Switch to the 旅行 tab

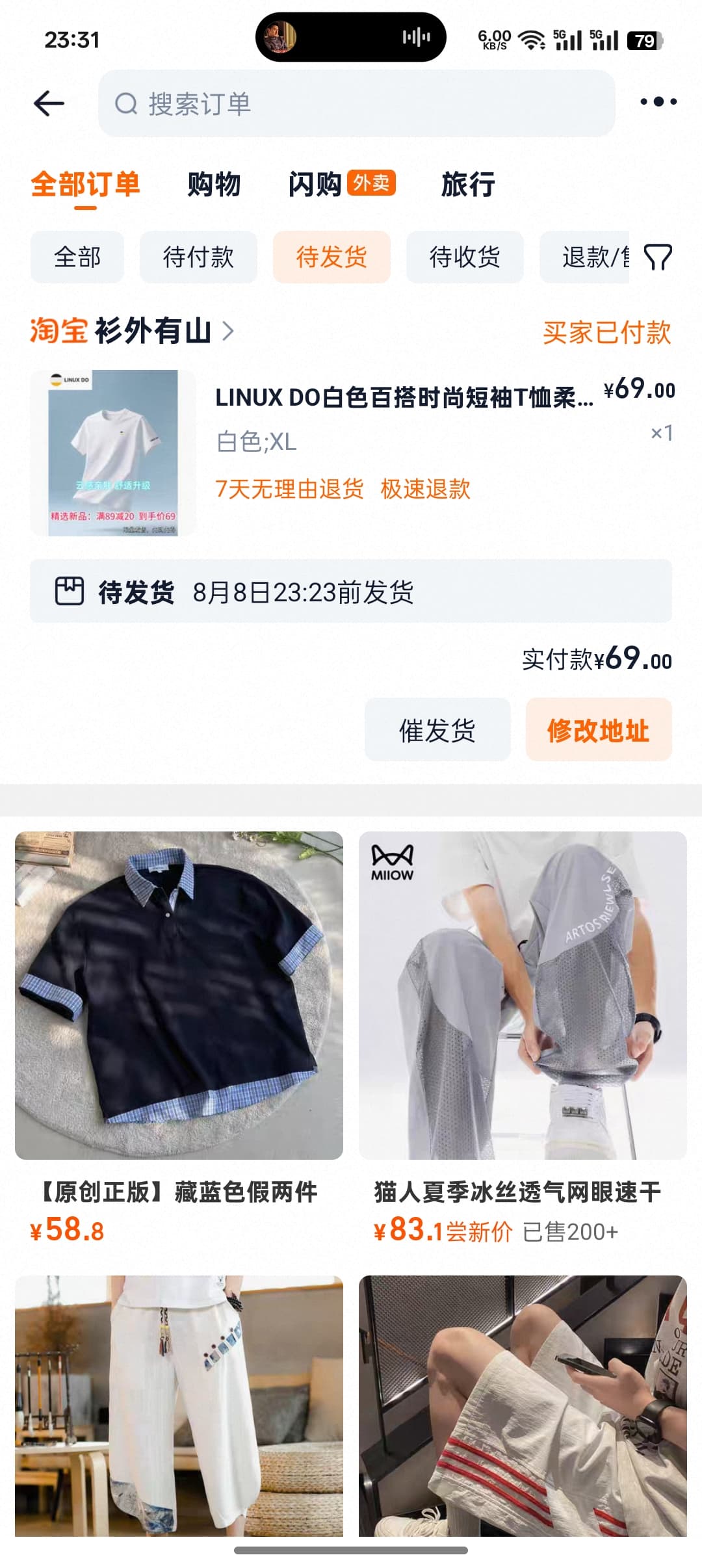click(468, 185)
